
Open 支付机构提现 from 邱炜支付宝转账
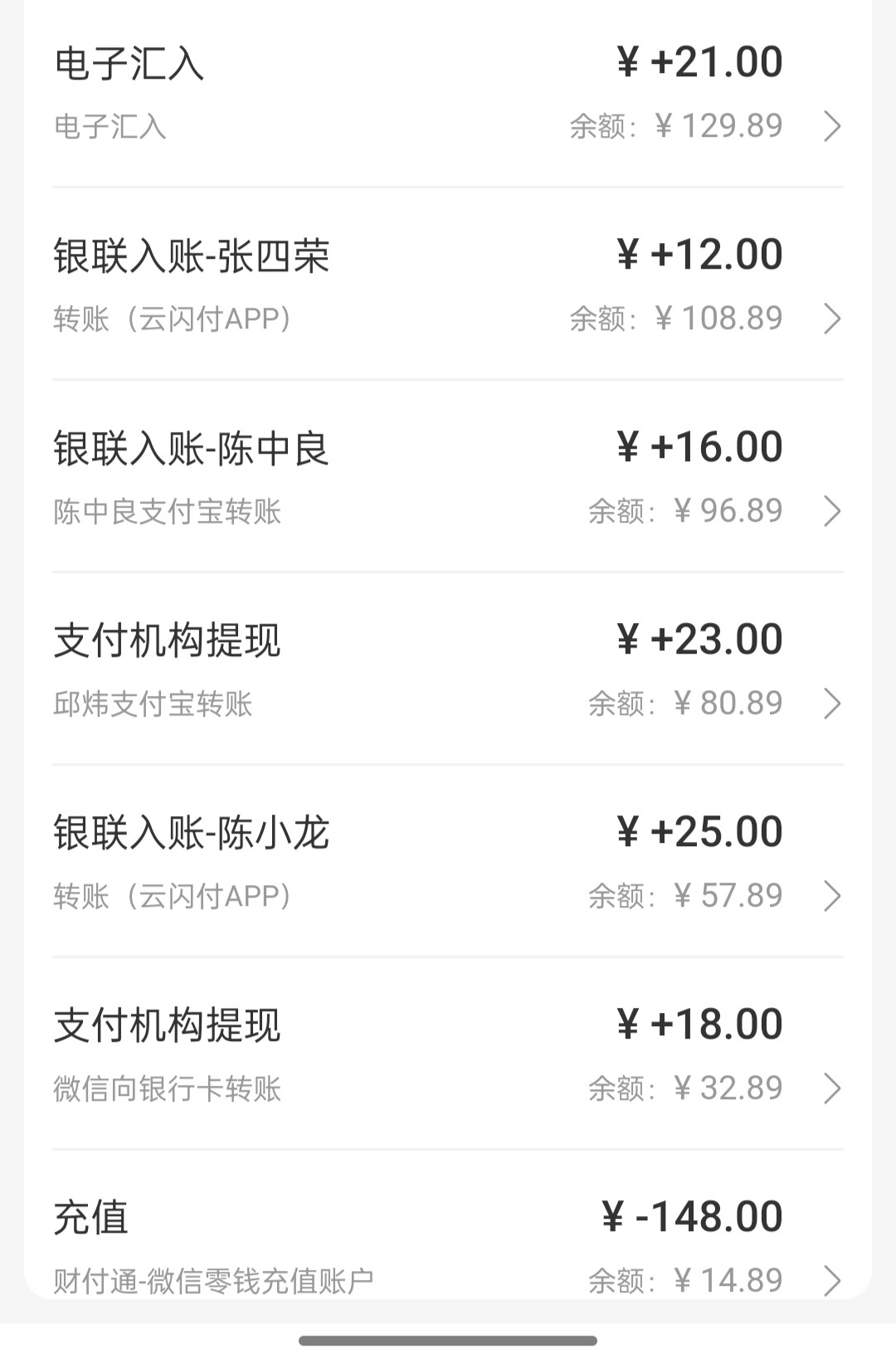(x=448, y=670)
